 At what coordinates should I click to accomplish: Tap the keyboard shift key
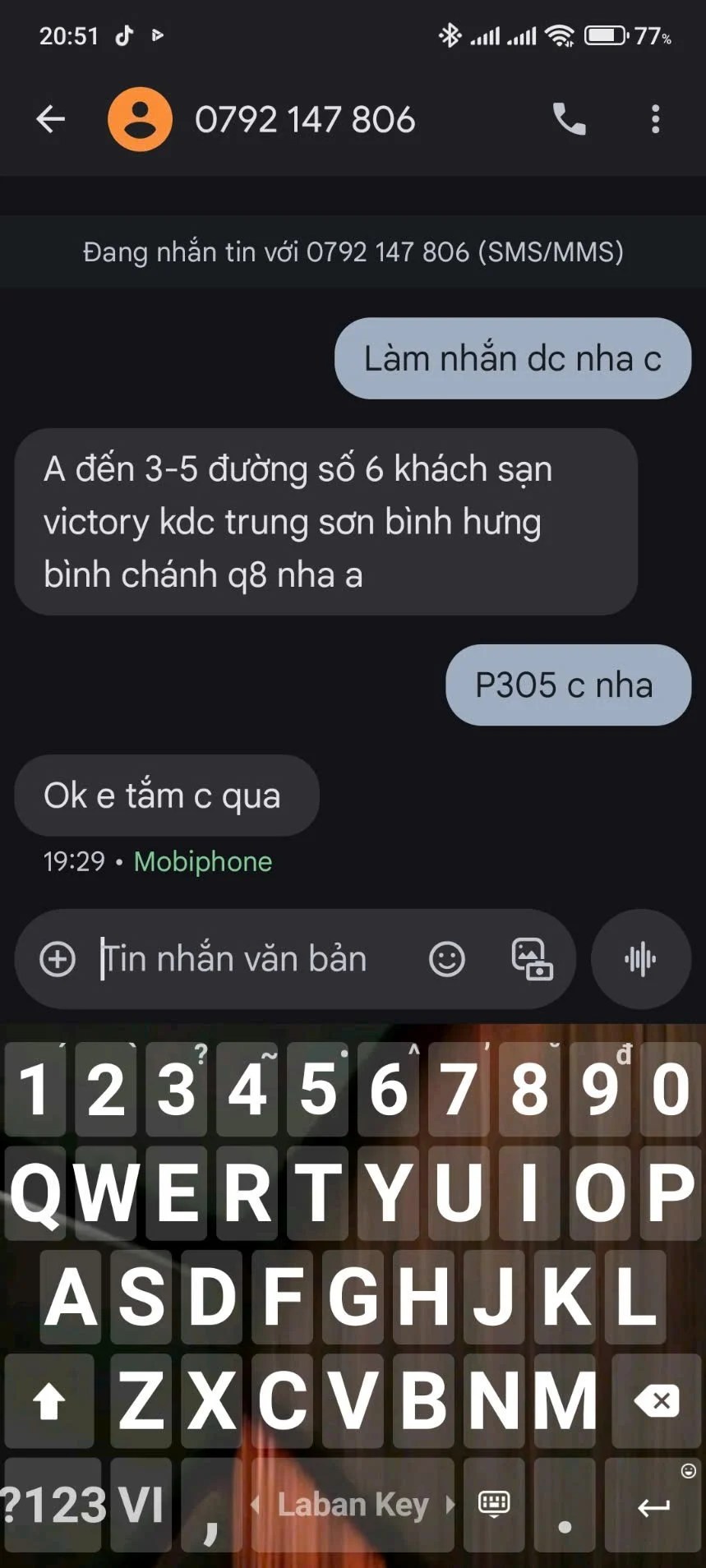[48, 1400]
